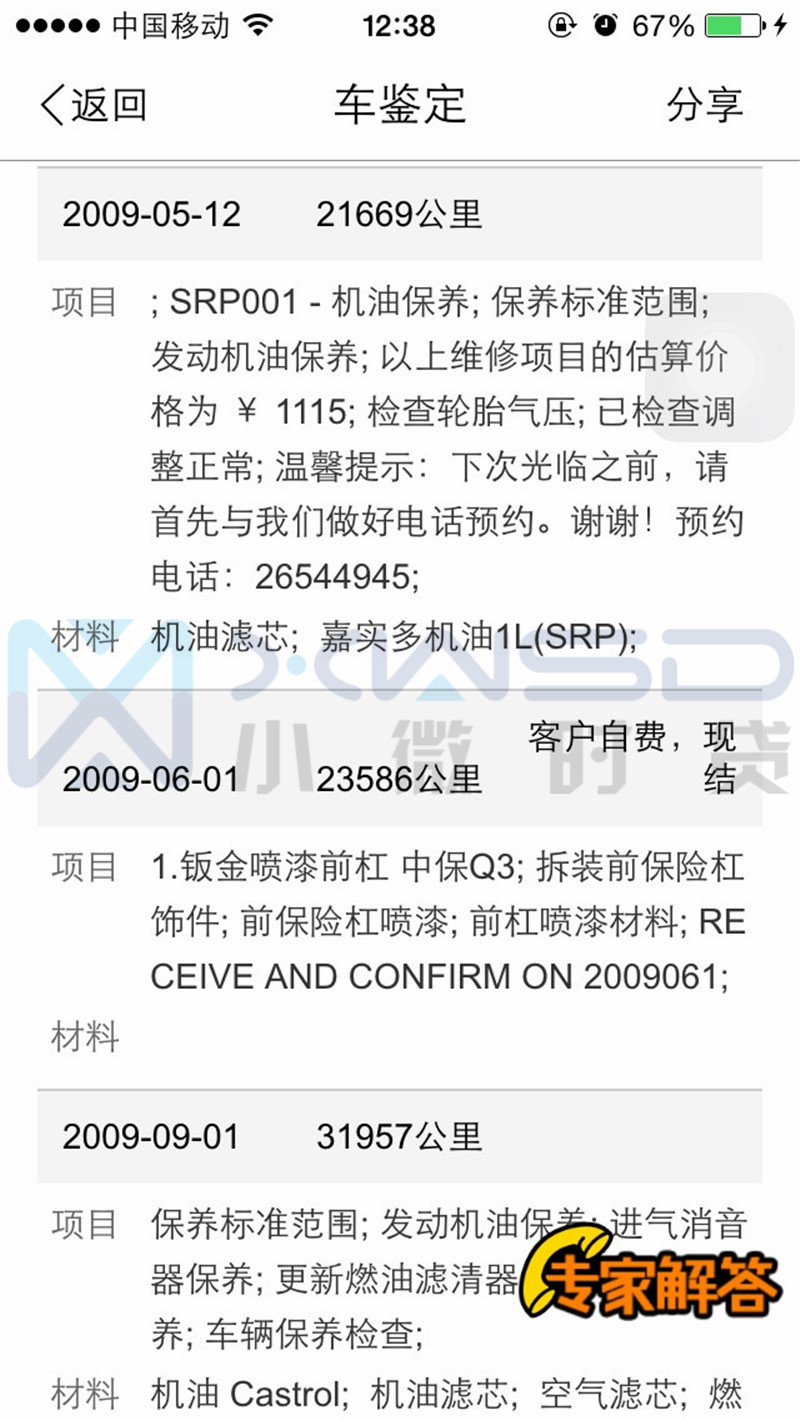Go back using the 返回 button
Viewport: 800px width, 1420px height.
93,105
